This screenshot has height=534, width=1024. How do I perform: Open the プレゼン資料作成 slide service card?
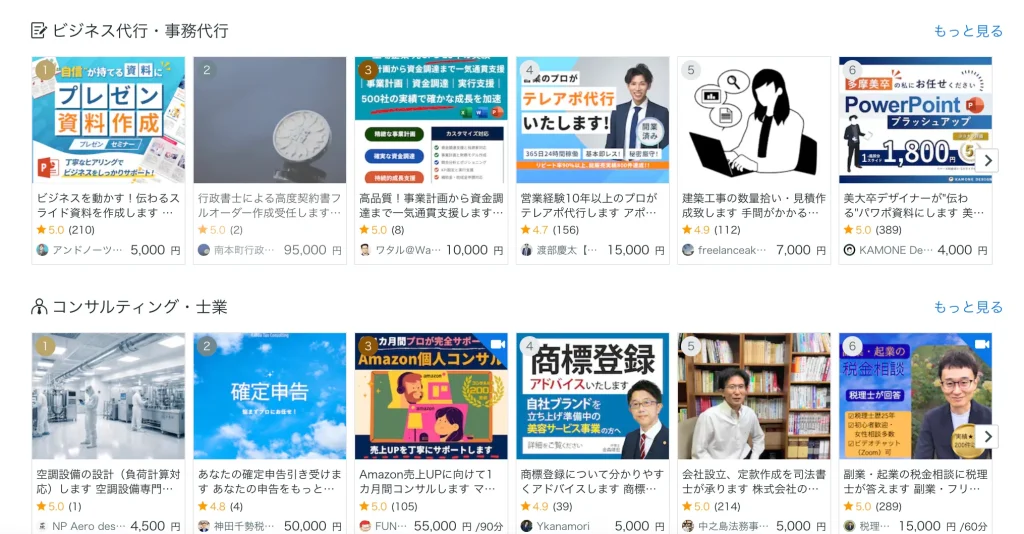(x=108, y=120)
